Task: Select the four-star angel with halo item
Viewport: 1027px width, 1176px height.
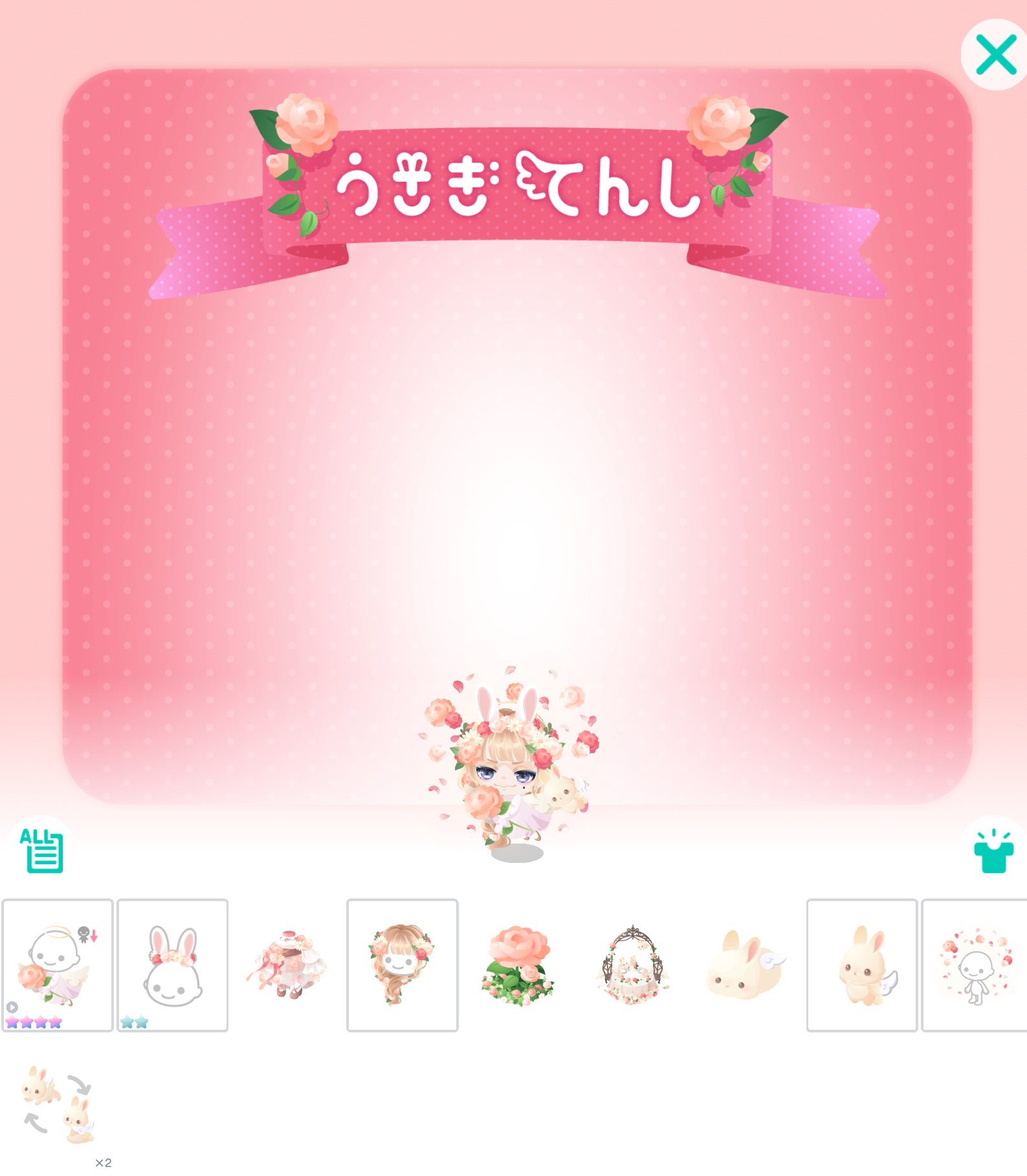Action: pyautogui.click(x=58, y=964)
